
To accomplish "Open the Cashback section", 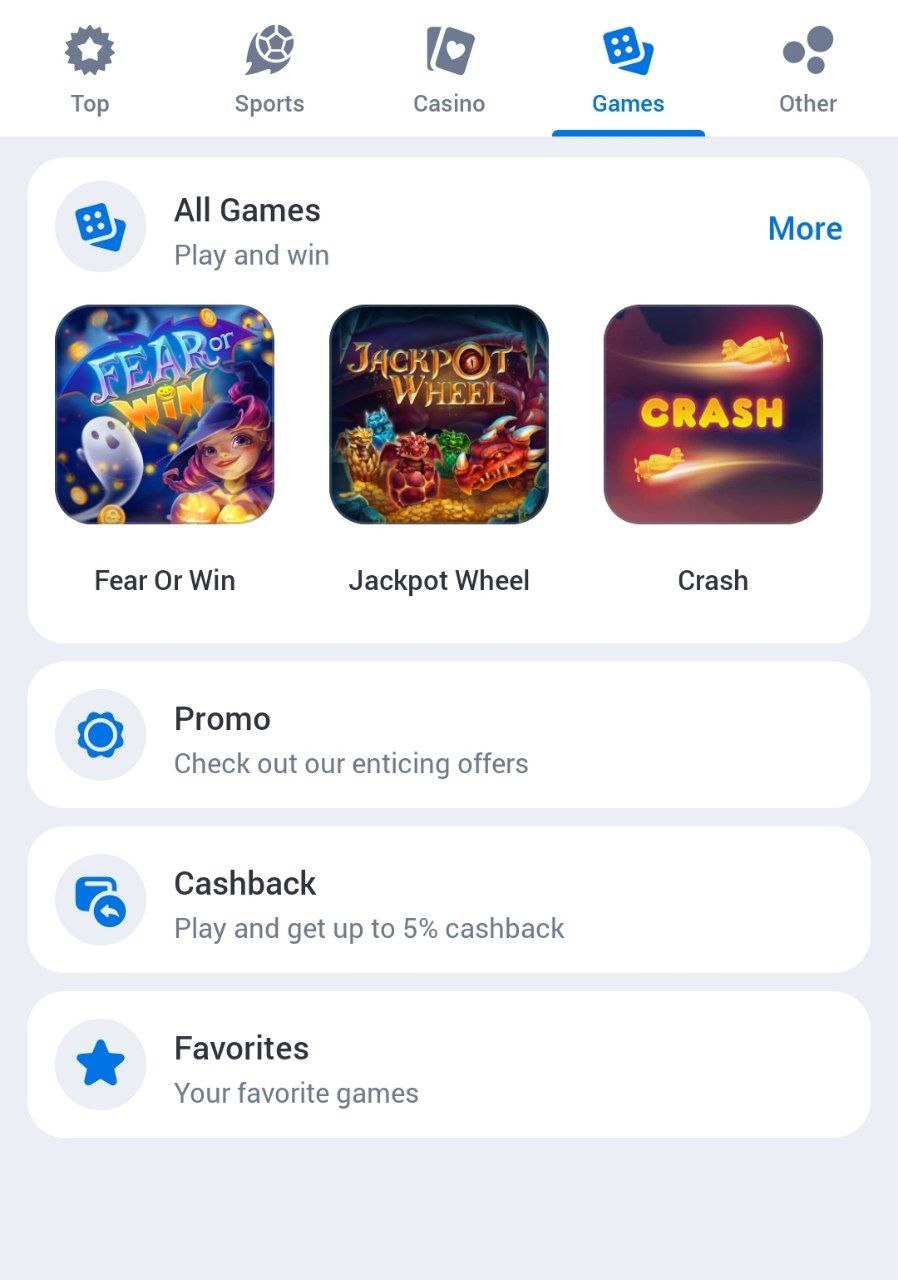I will 449,900.
